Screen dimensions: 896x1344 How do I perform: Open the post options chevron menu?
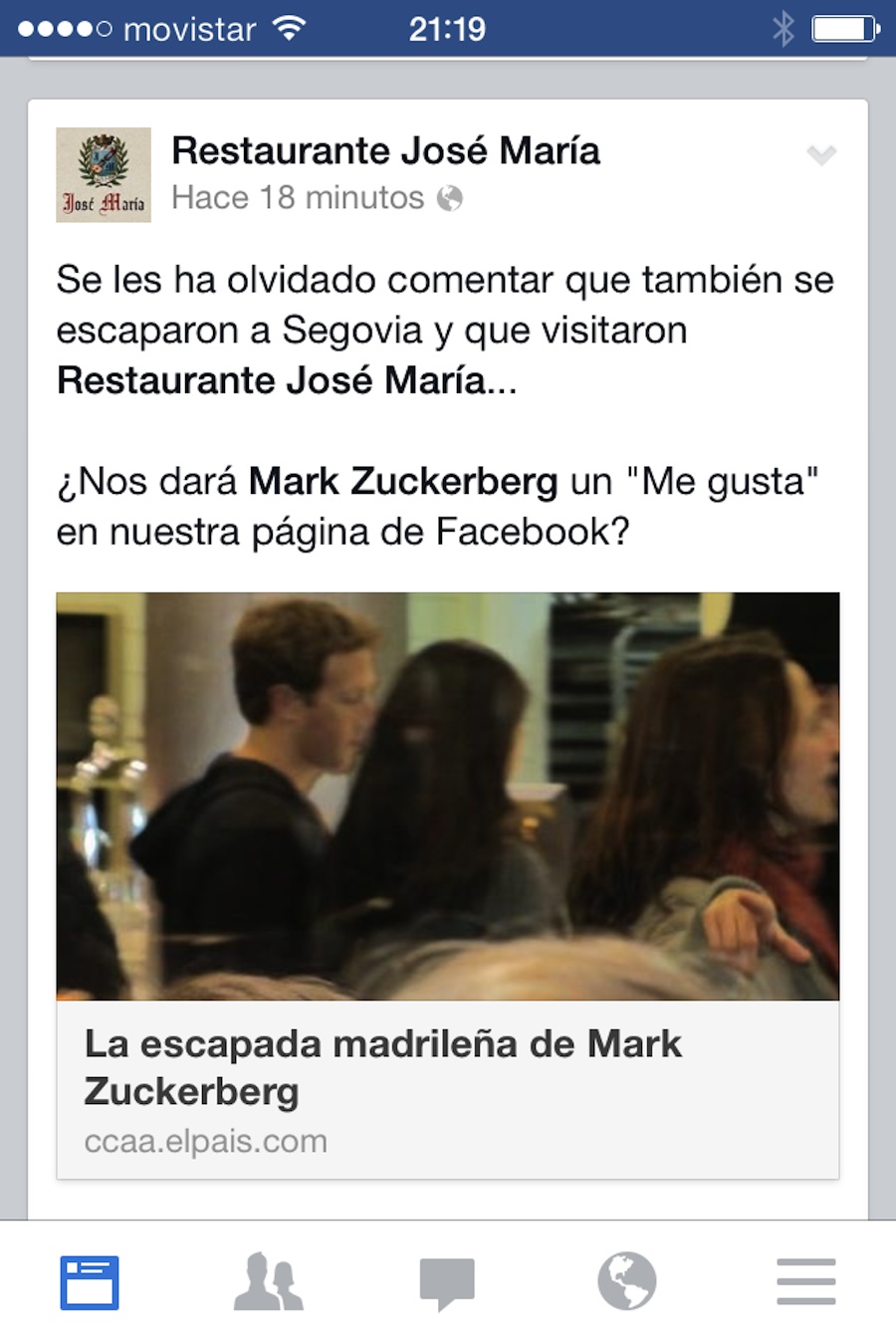pos(820,155)
